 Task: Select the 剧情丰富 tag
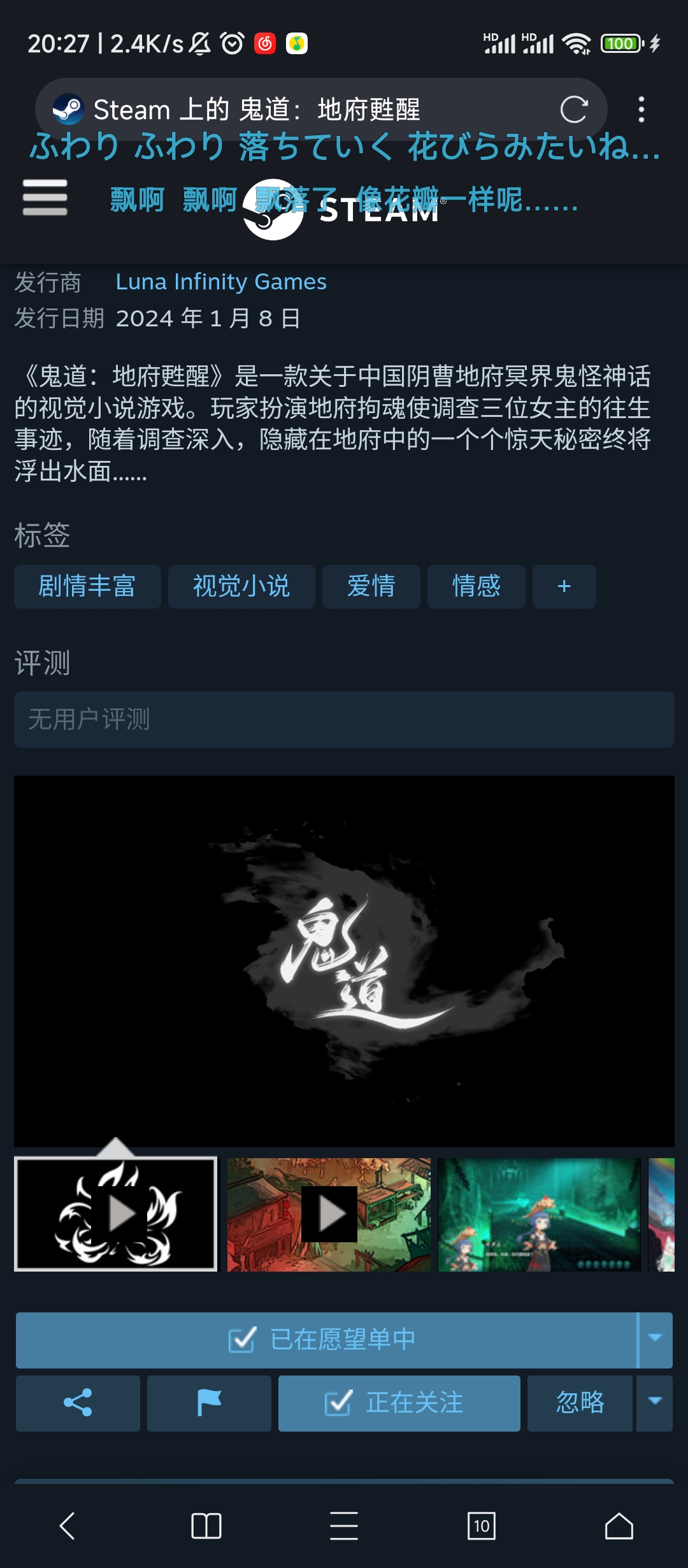(87, 586)
